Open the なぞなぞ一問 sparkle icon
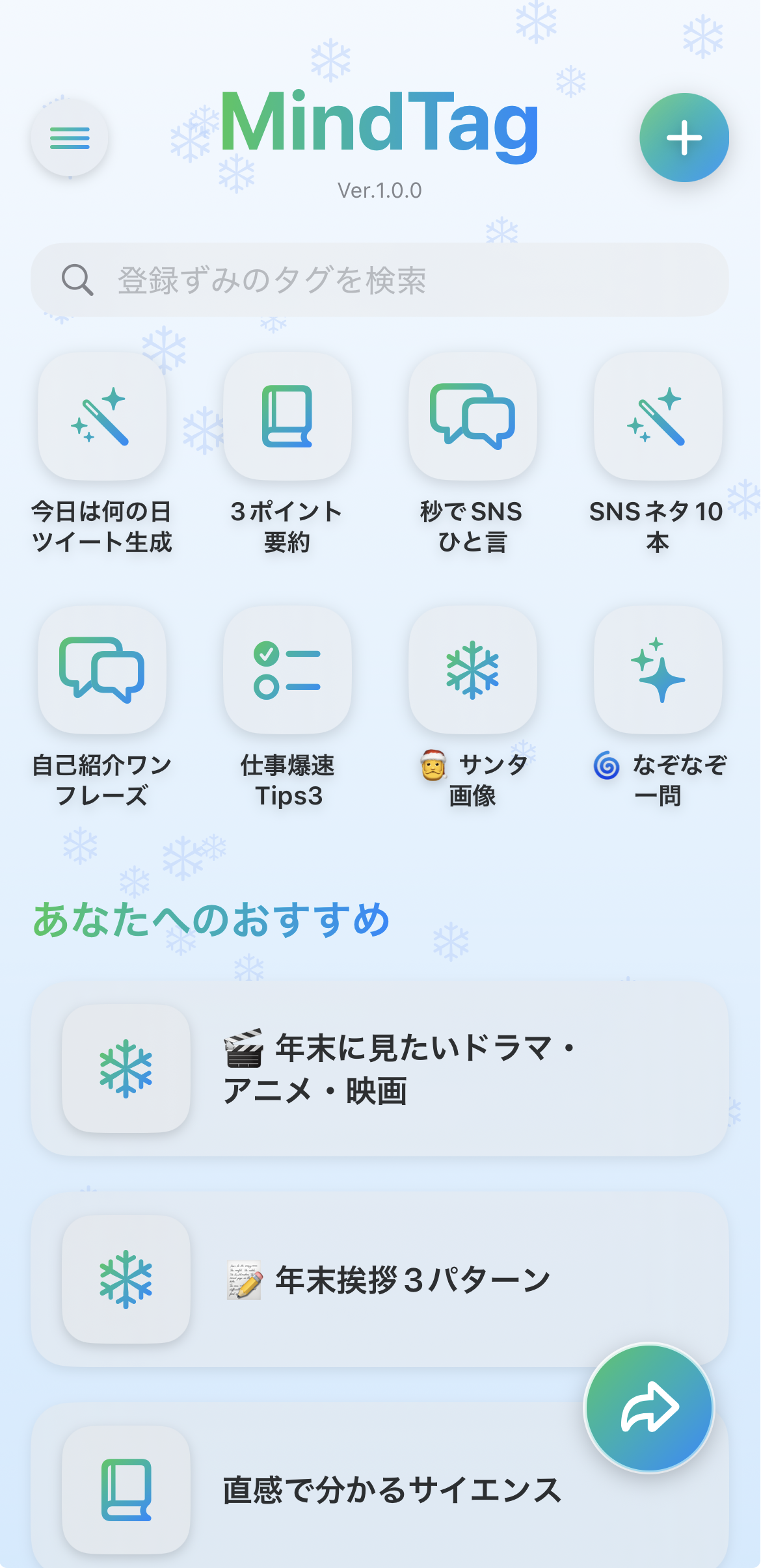Image resolution: width=761 pixels, height=1568 pixels. (x=658, y=672)
